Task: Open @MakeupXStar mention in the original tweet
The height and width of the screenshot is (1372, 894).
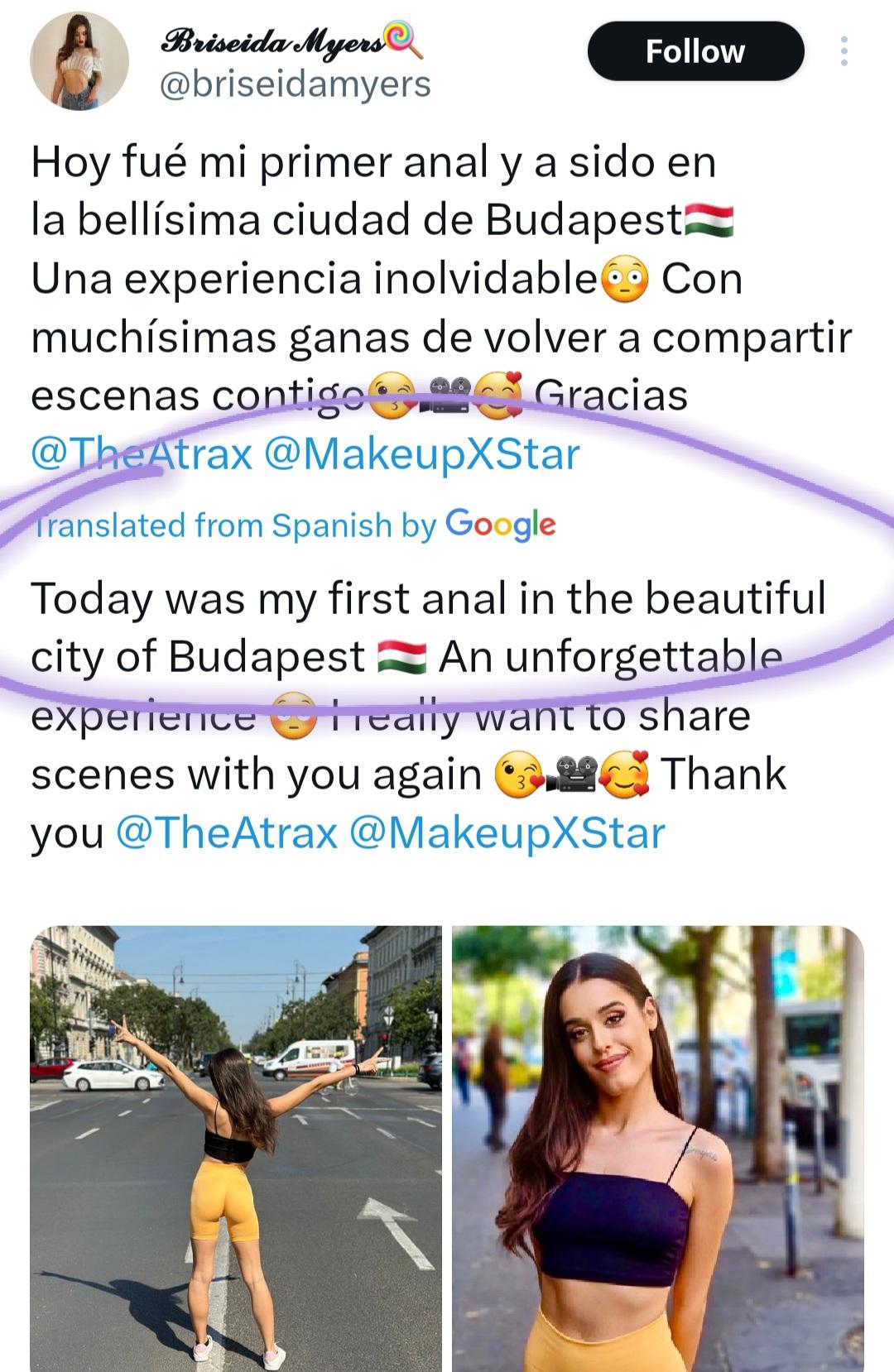Action: (421, 454)
